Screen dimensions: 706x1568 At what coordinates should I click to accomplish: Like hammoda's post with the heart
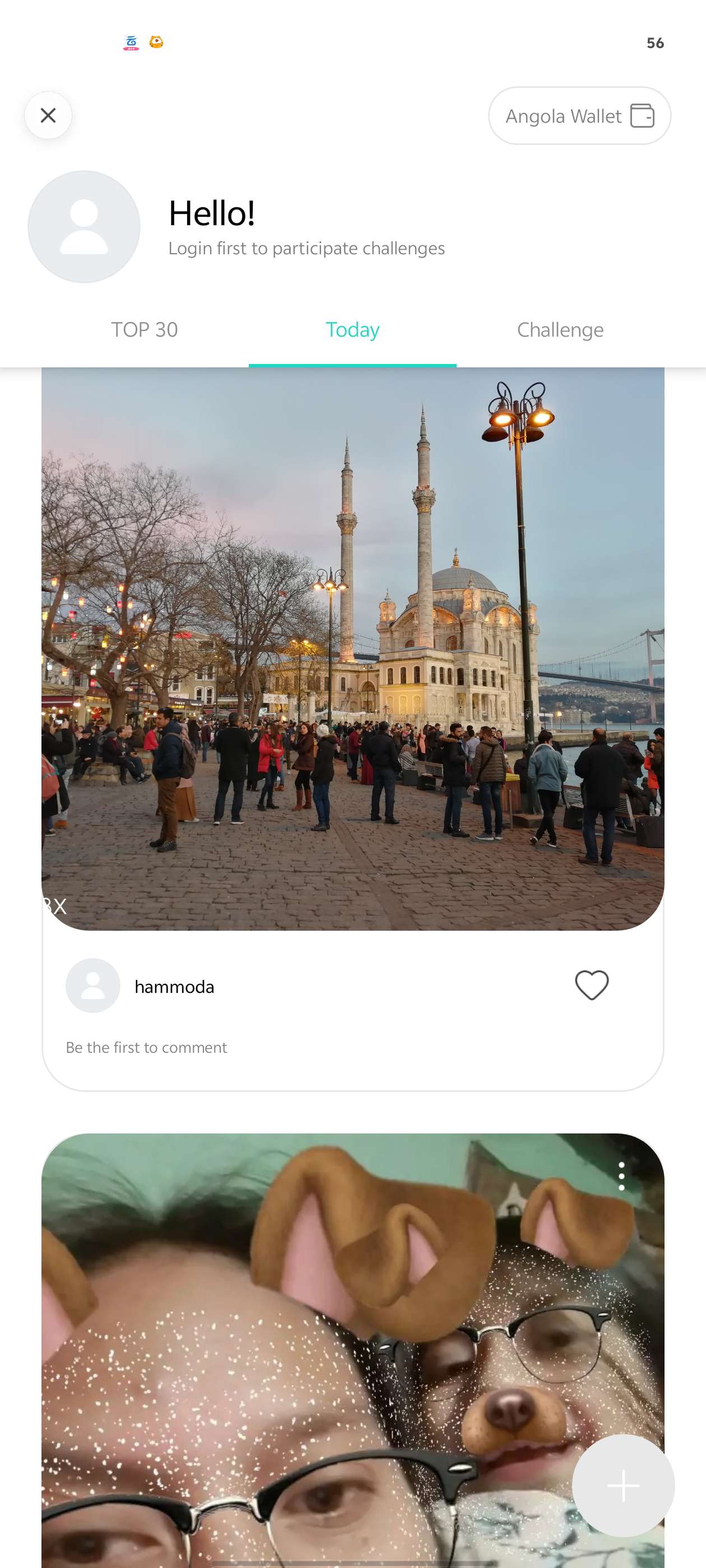tap(592, 985)
